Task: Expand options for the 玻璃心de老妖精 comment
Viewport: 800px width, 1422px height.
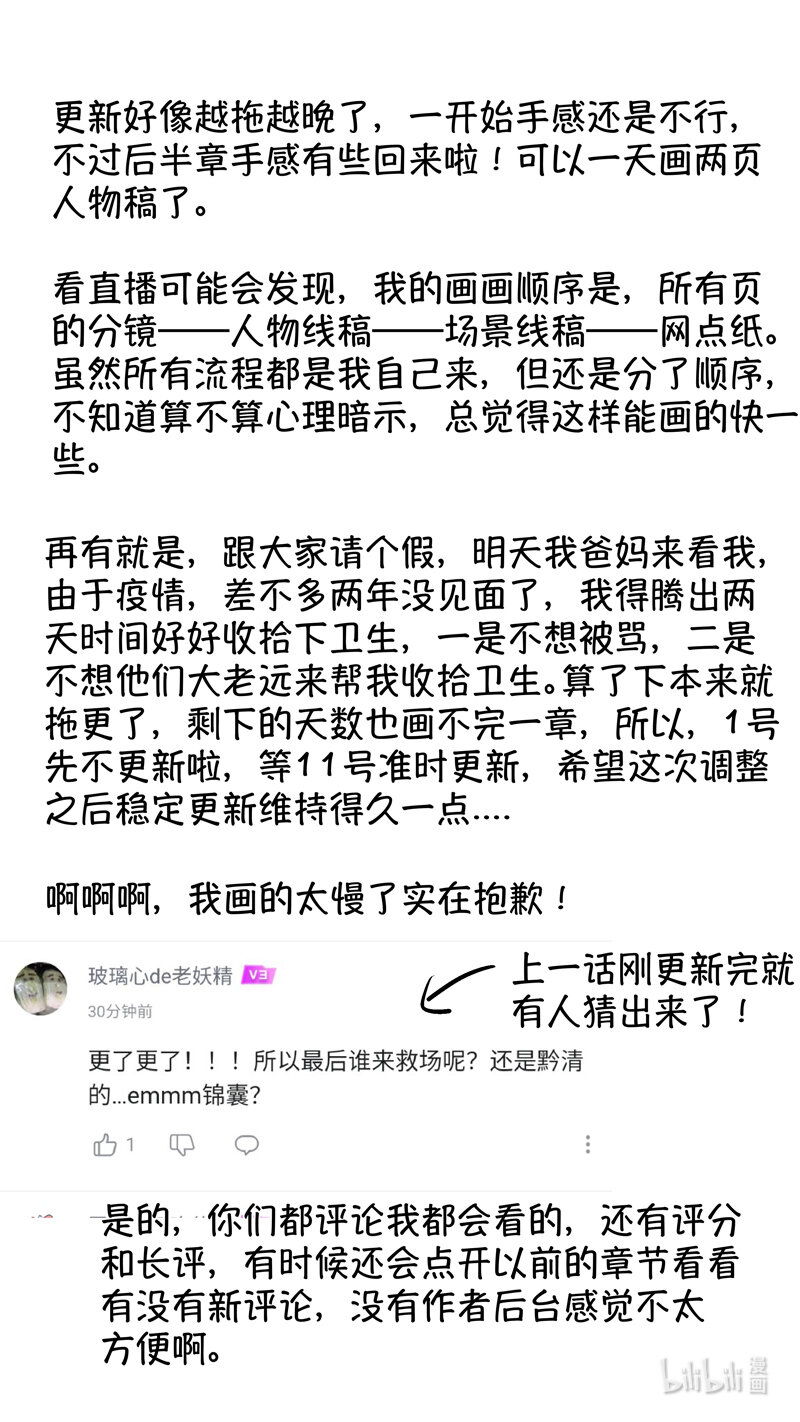Action: [588, 1143]
